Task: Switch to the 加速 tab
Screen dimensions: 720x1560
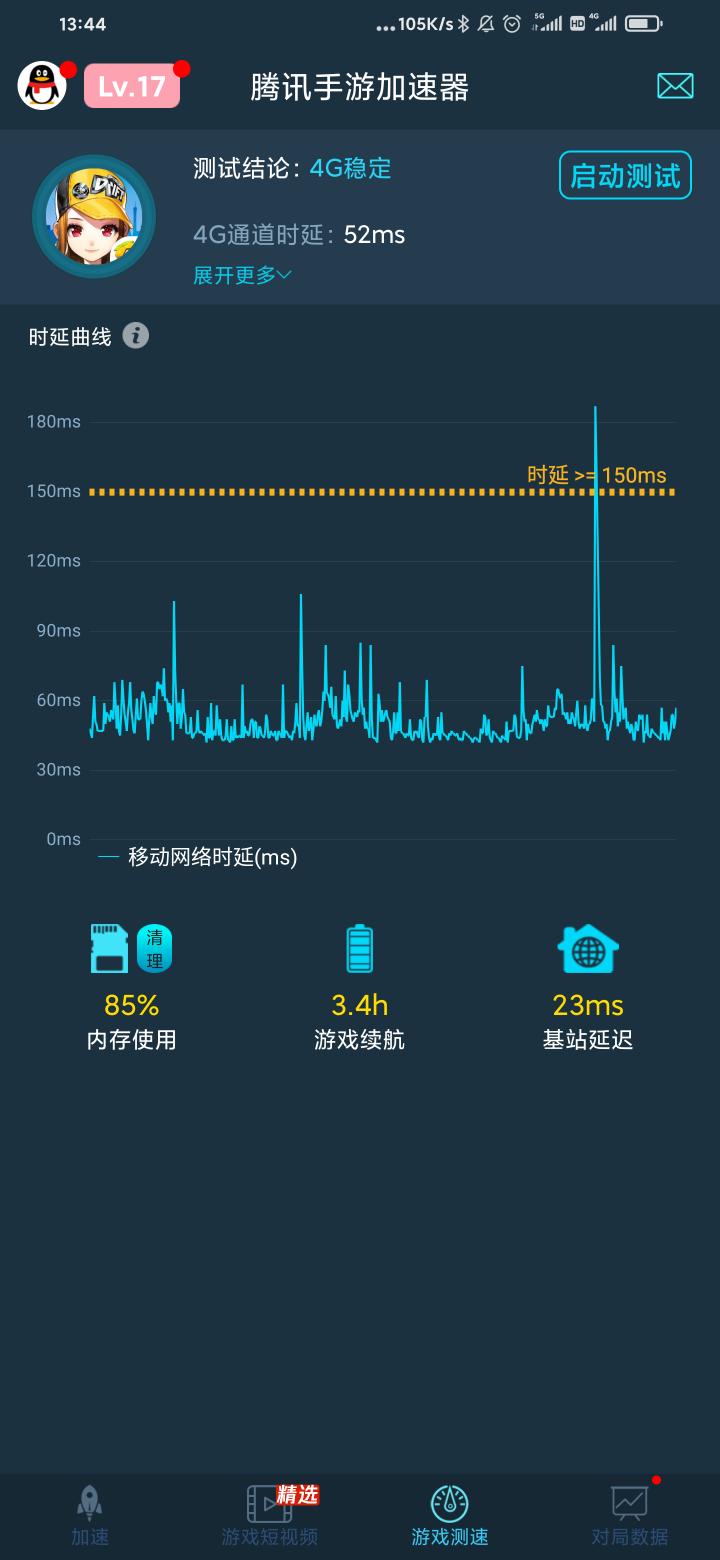Action: (x=90, y=1516)
